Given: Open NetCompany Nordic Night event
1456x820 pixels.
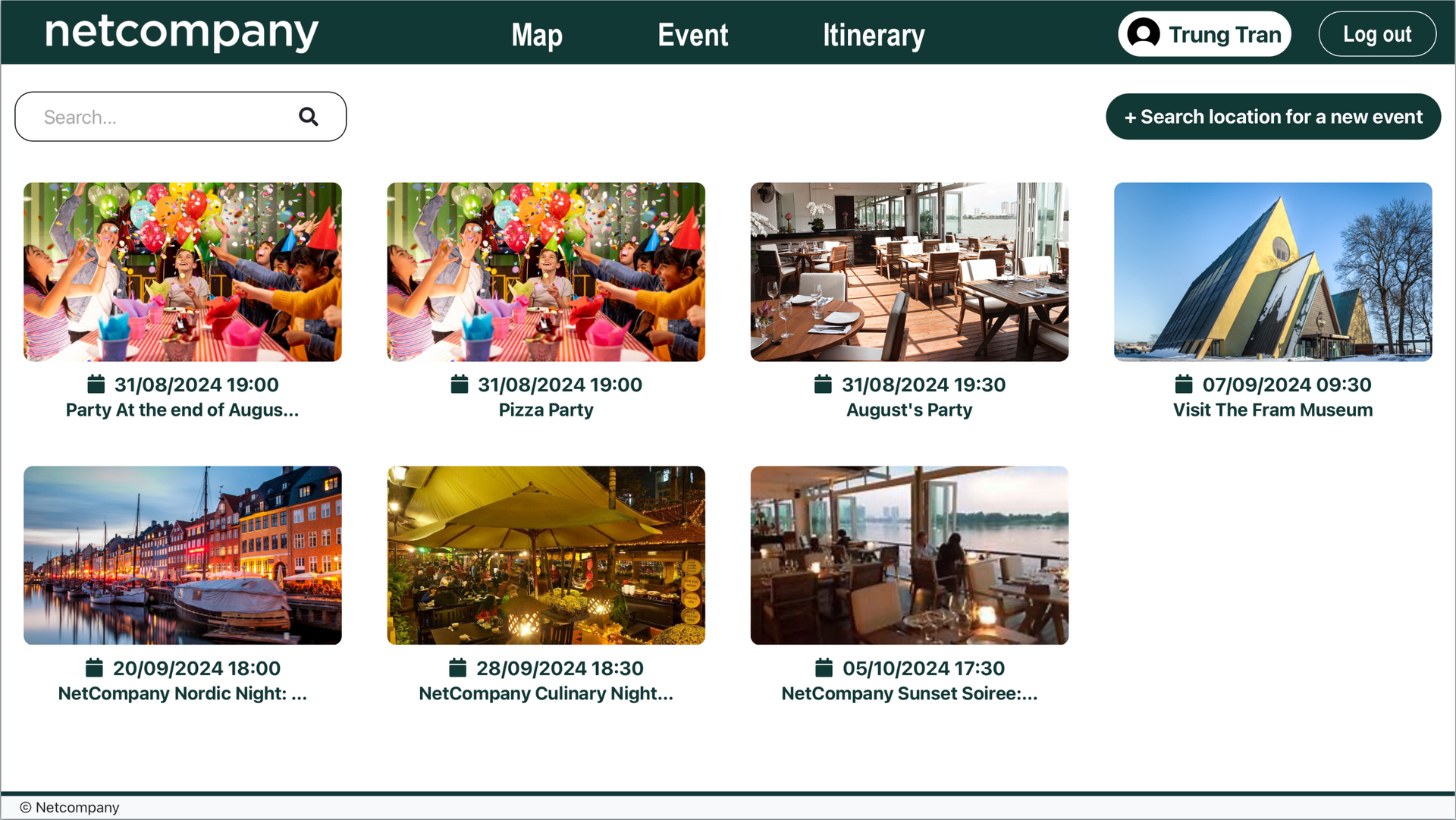Looking at the screenshot, I should tap(182, 555).
